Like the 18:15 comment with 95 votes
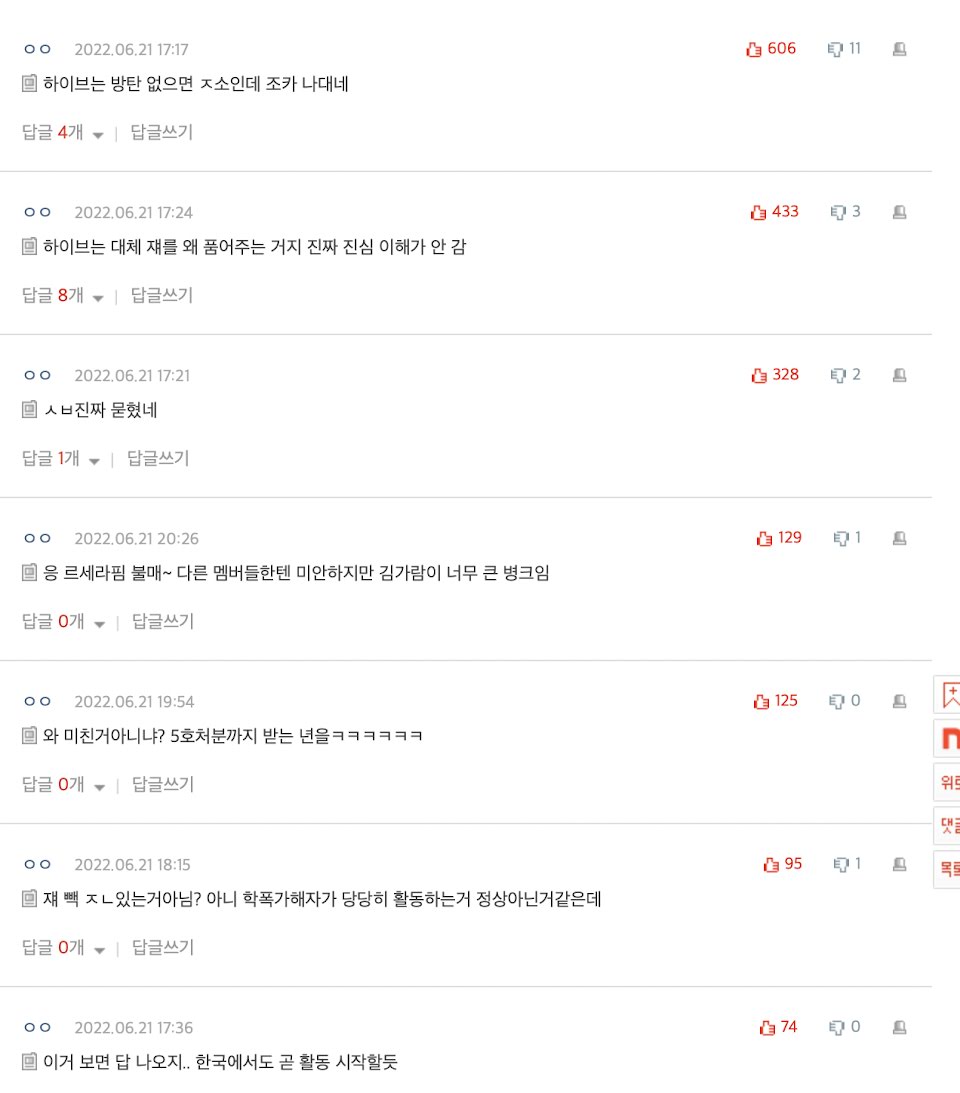This screenshot has width=960, height=1093. click(782, 864)
